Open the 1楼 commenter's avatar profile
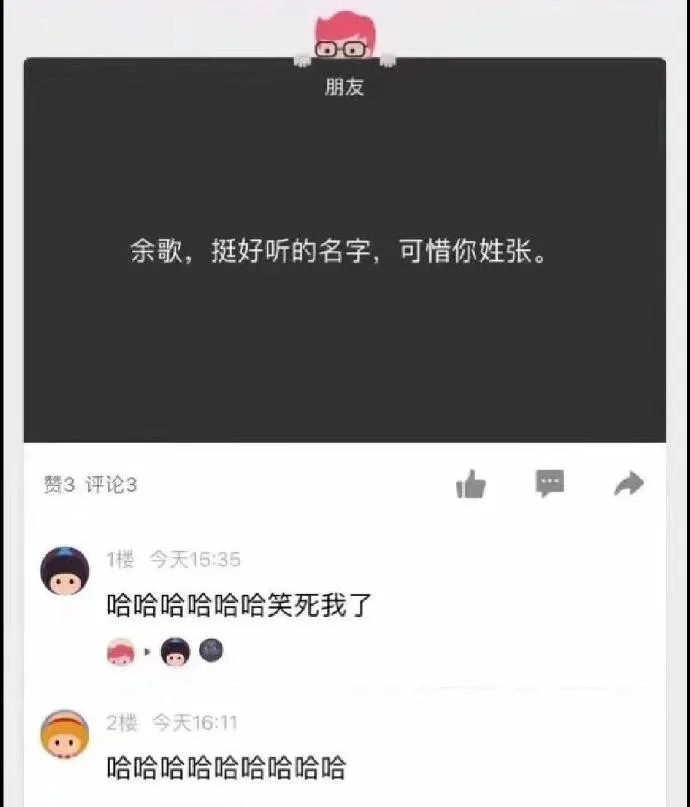This screenshot has height=807, width=690. tap(64, 572)
